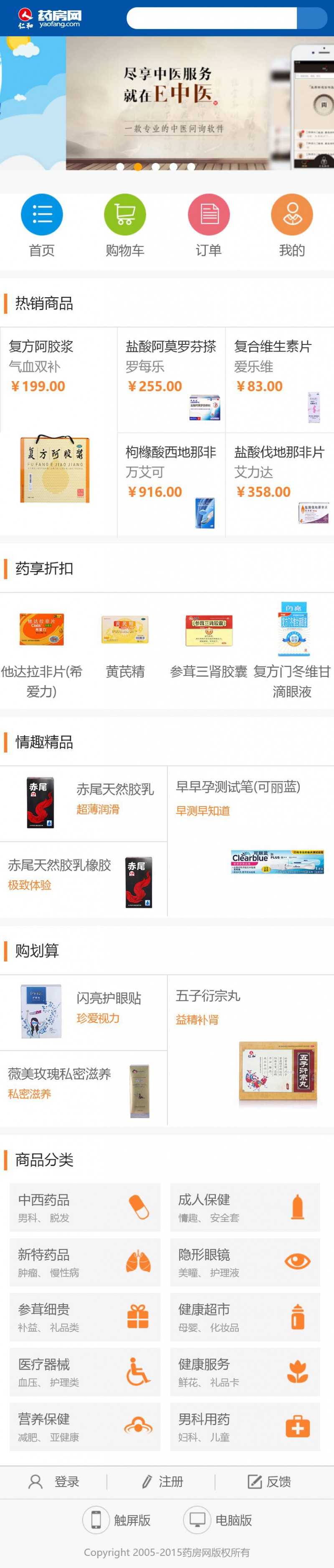This screenshot has height=1568, width=334.
Task: Tap the blue search submit button
Action: (312, 18)
